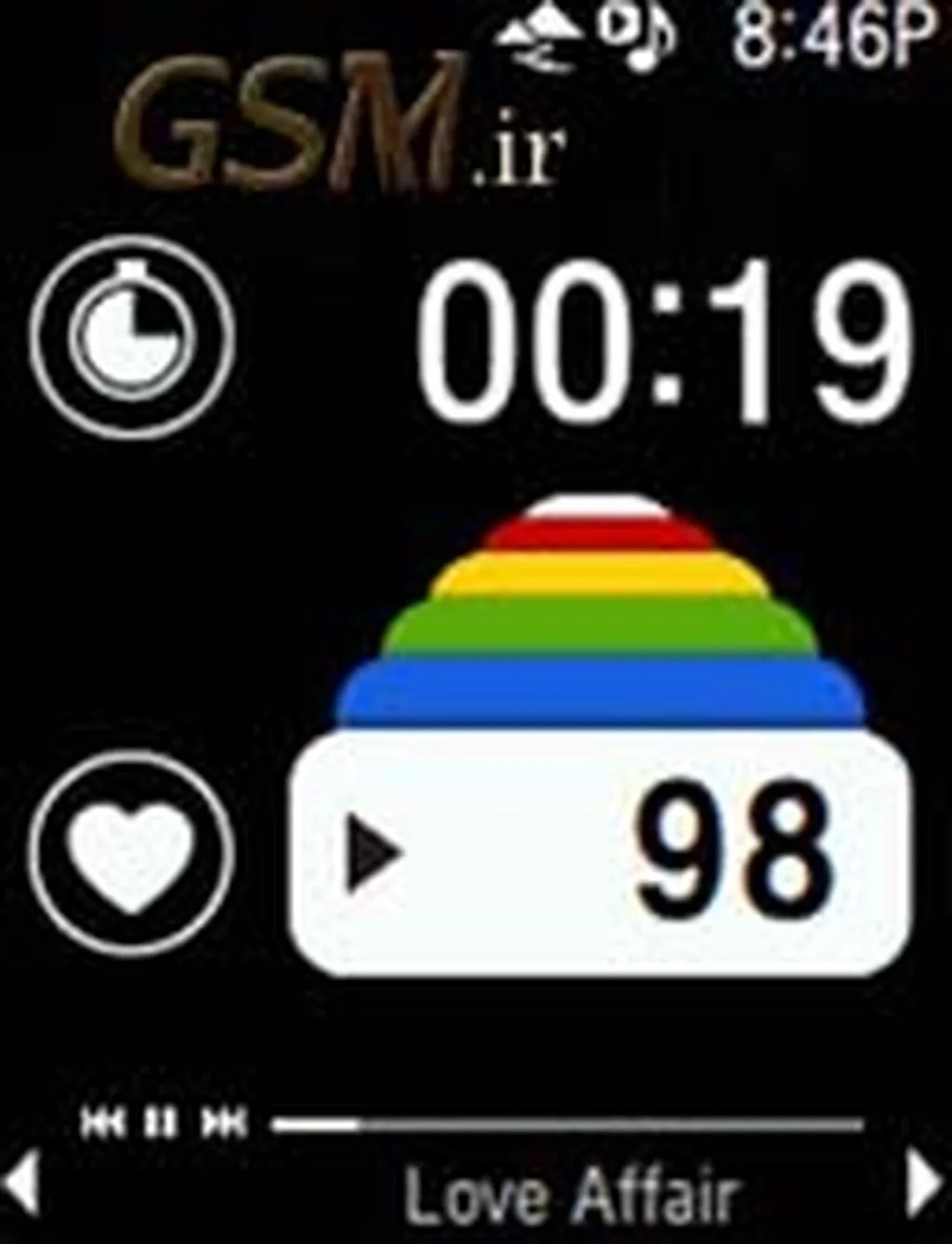Skip to the previous track

click(102, 1122)
